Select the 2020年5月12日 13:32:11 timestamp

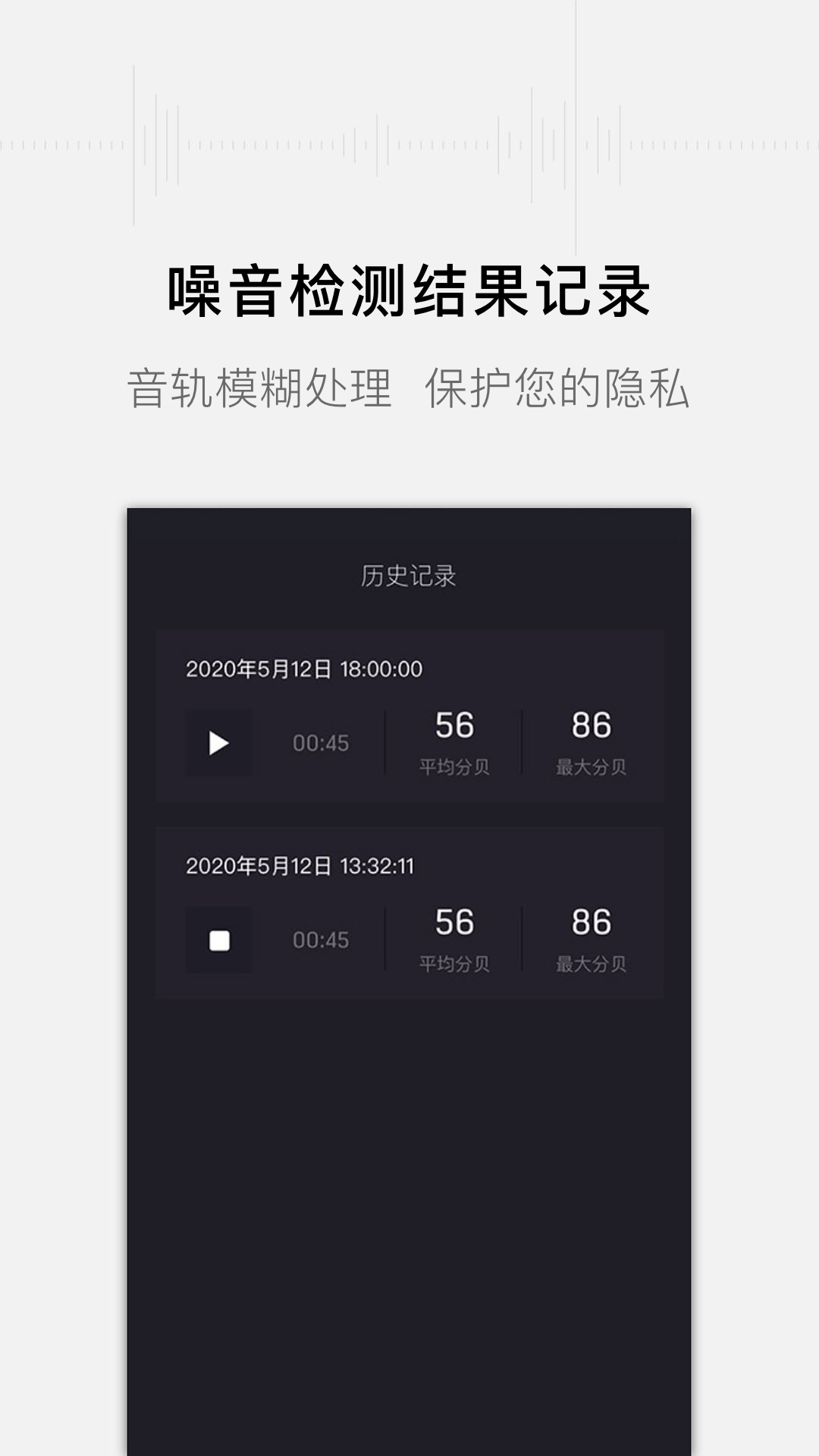(303, 867)
